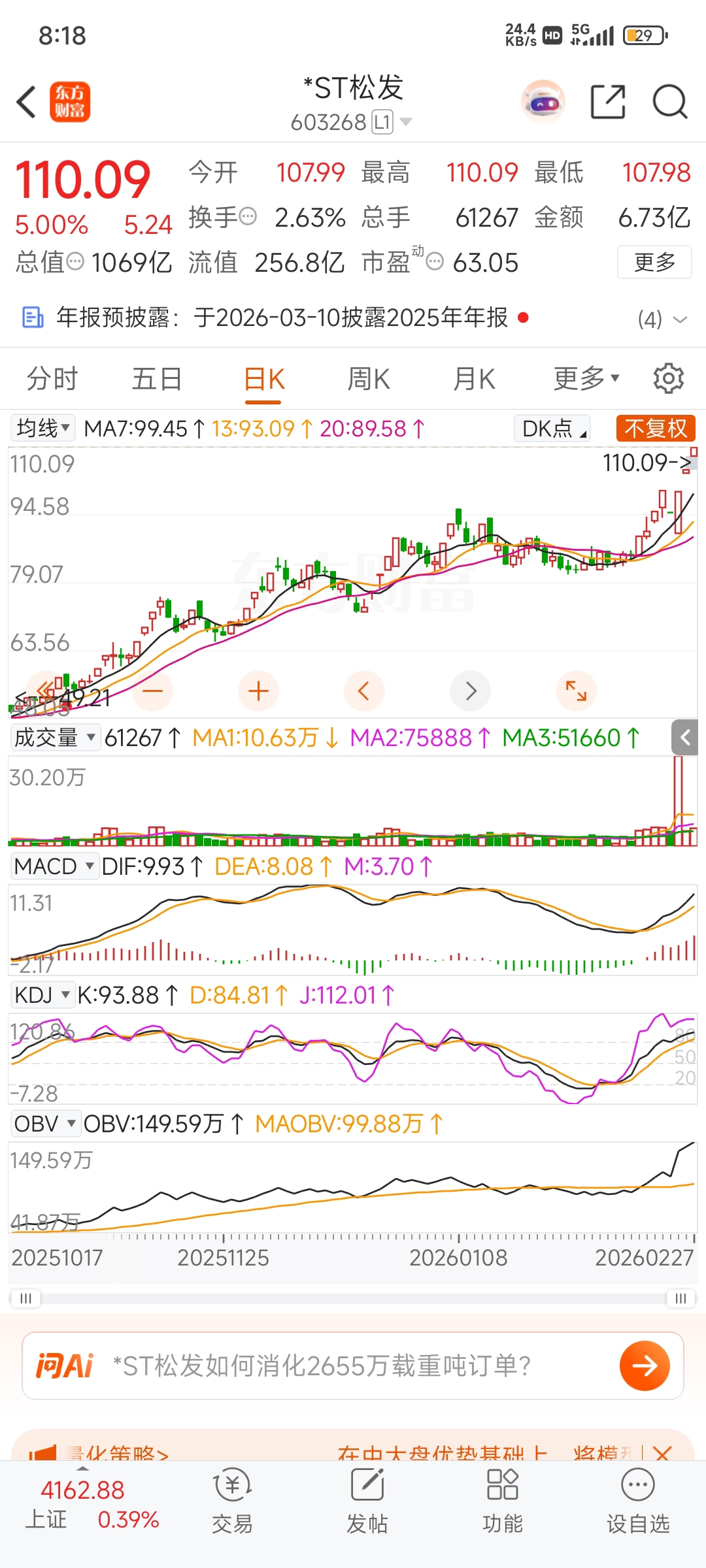Switch to the 分时 chart tab
The height and width of the screenshot is (1568, 706).
[52, 379]
